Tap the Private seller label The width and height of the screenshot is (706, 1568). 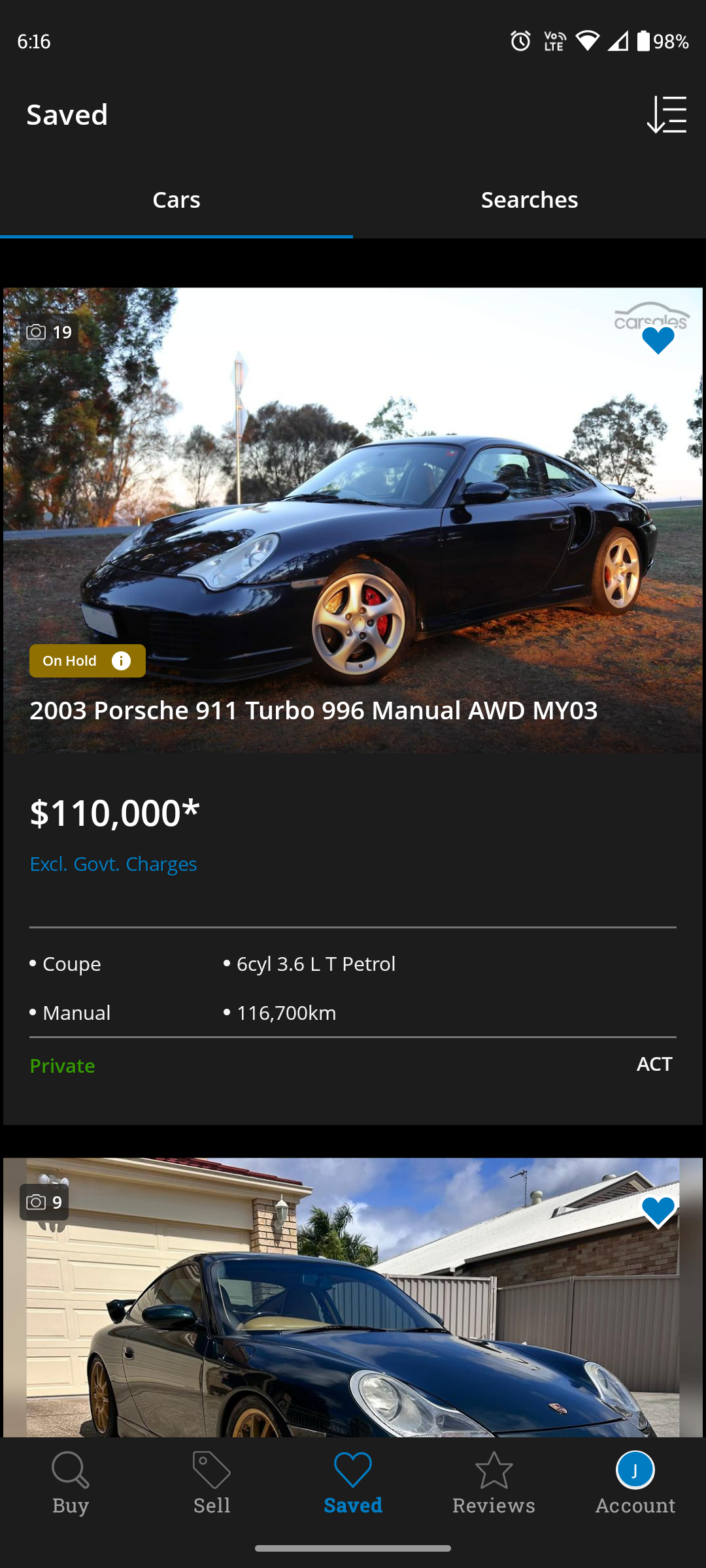[61, 1065]
